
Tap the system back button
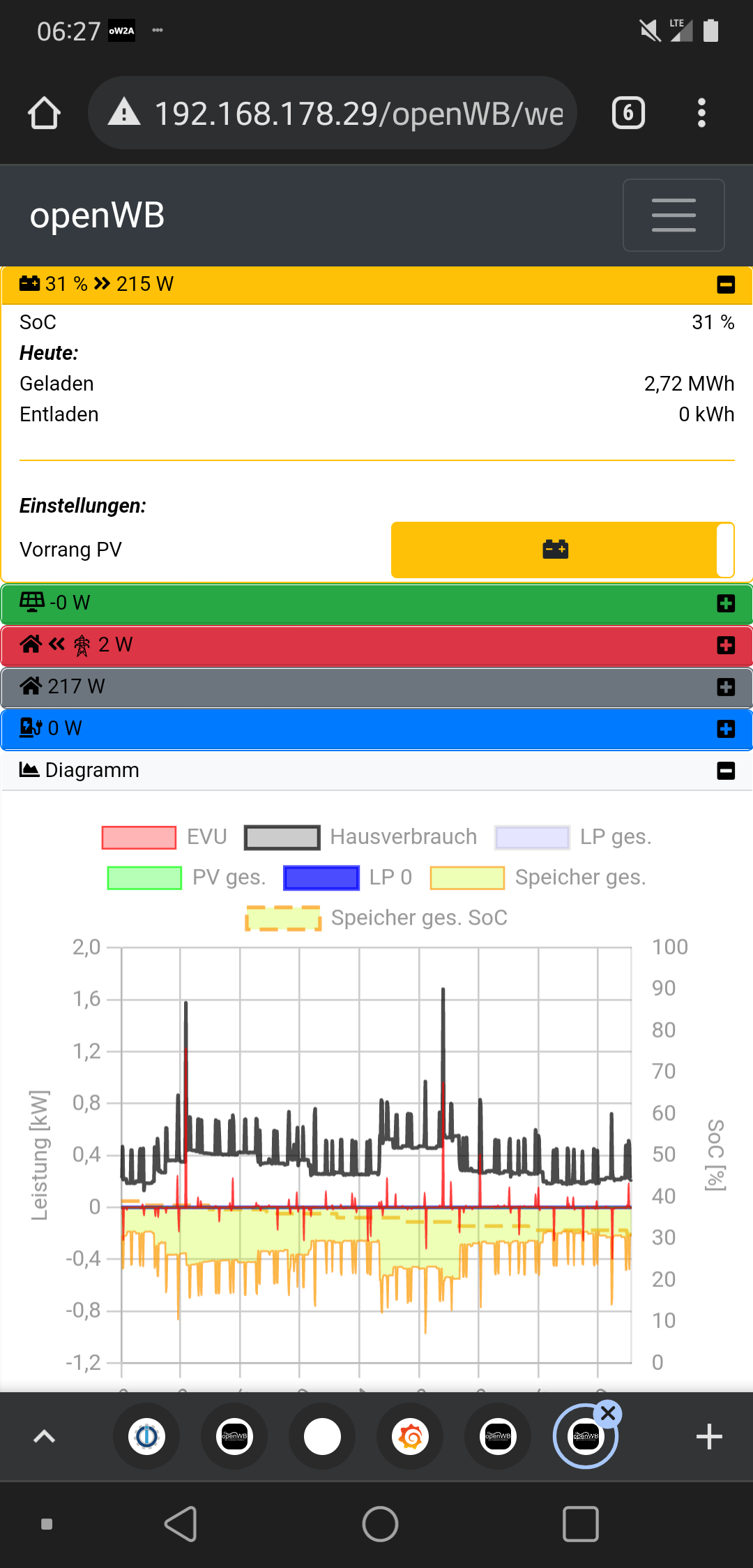(181, 1523)
